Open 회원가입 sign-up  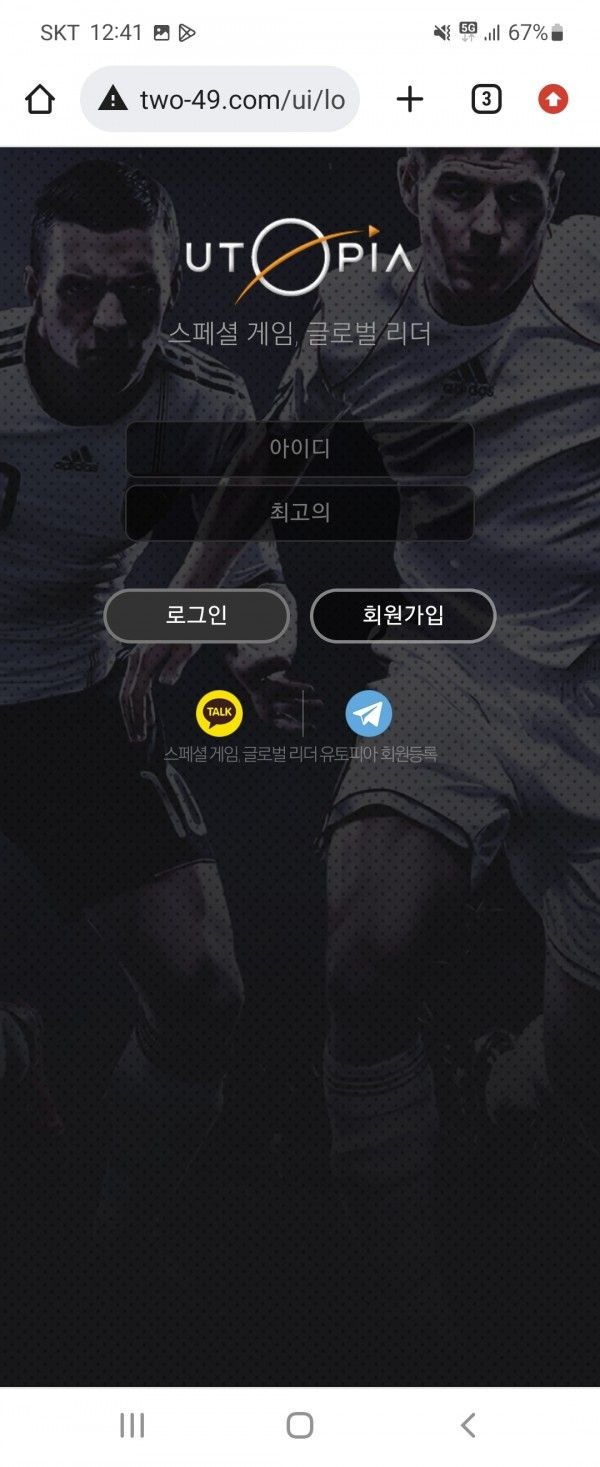click(403, 615)
